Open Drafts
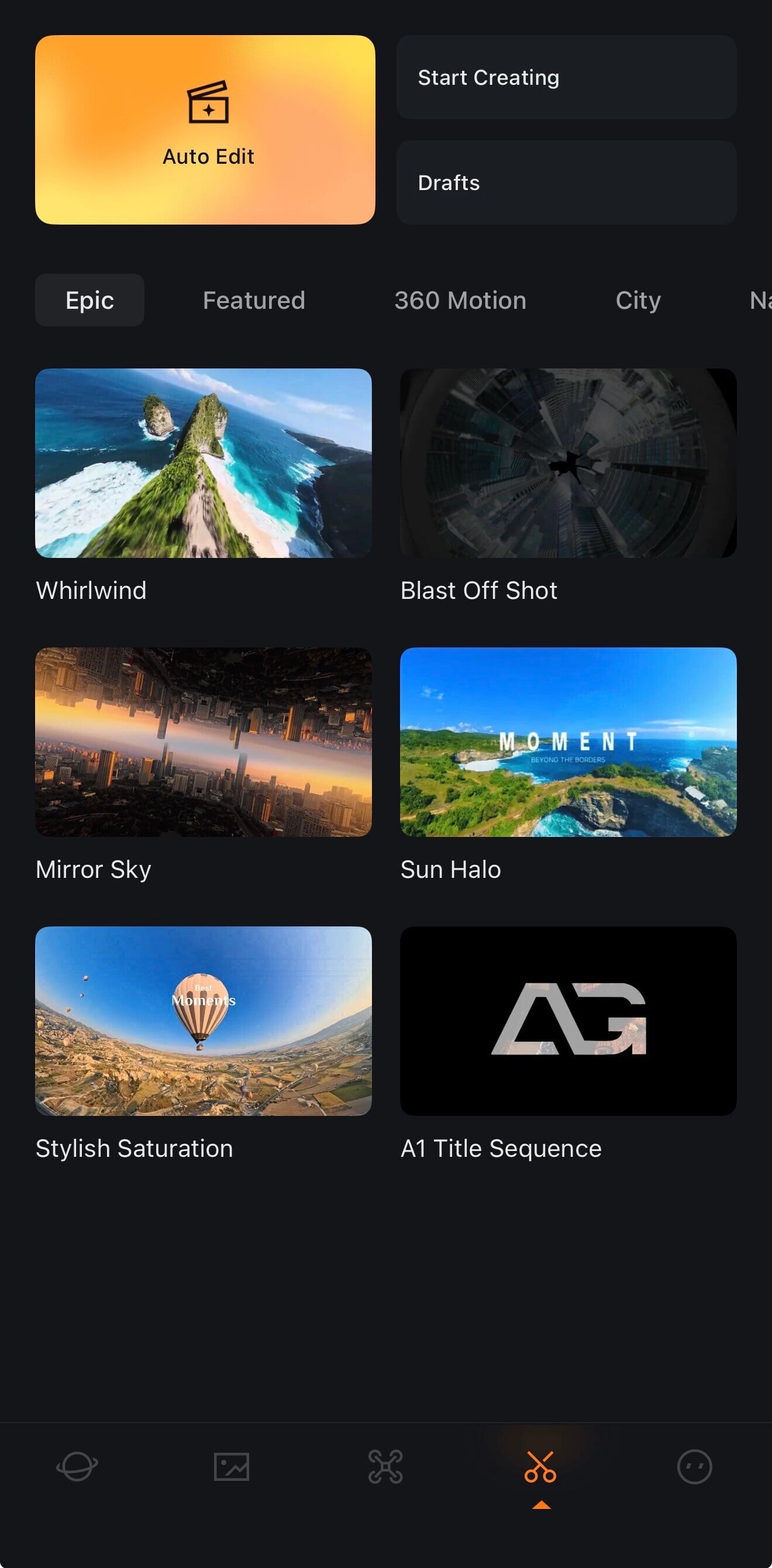 [x=566, y=182]
